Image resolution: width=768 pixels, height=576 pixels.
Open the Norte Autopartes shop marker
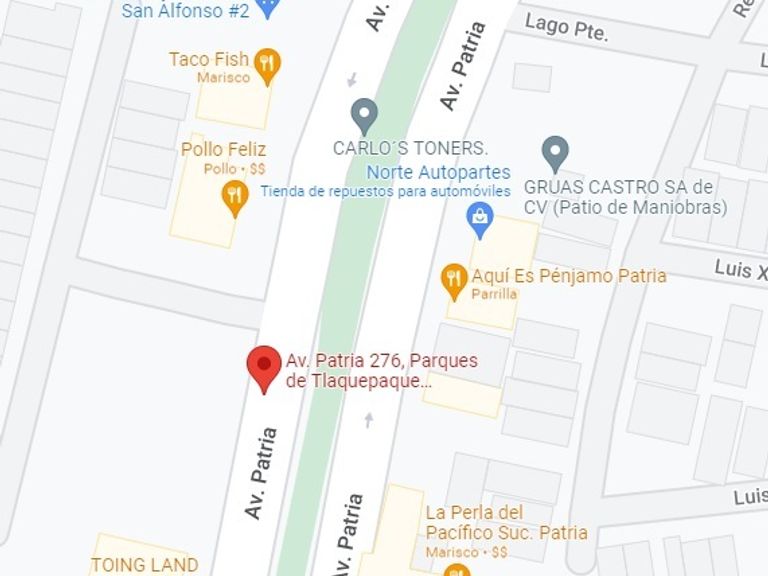[481, 219]
